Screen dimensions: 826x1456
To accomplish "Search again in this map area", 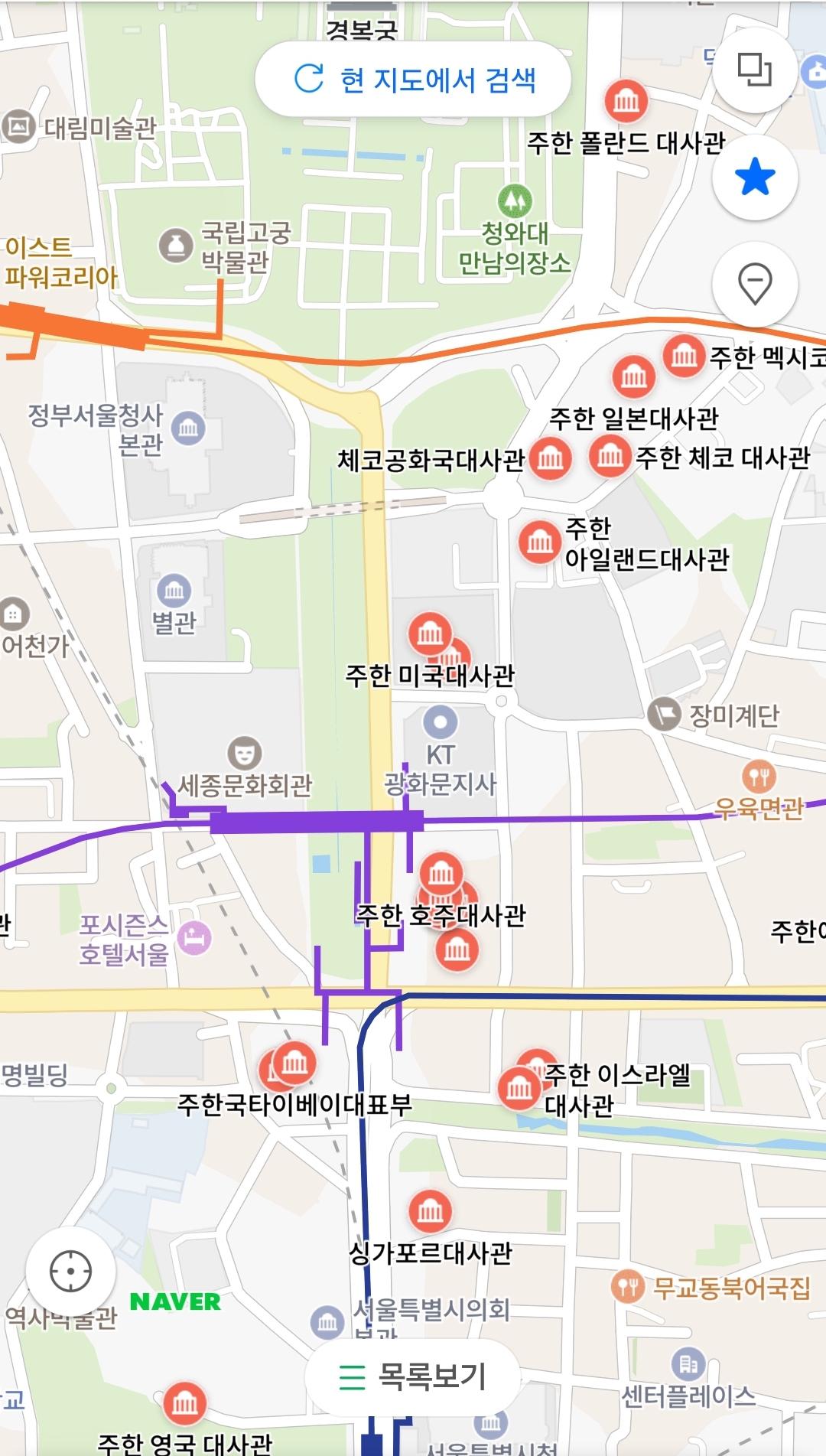I will [414, 80].
